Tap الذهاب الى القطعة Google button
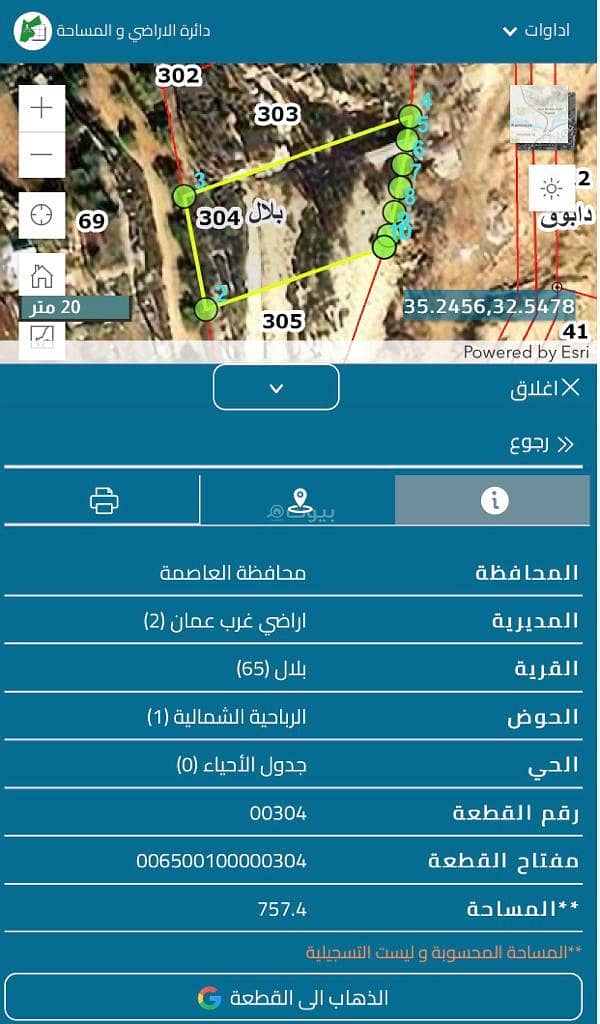Viewport: 600px width, 1024px height. tap(293, 997)
